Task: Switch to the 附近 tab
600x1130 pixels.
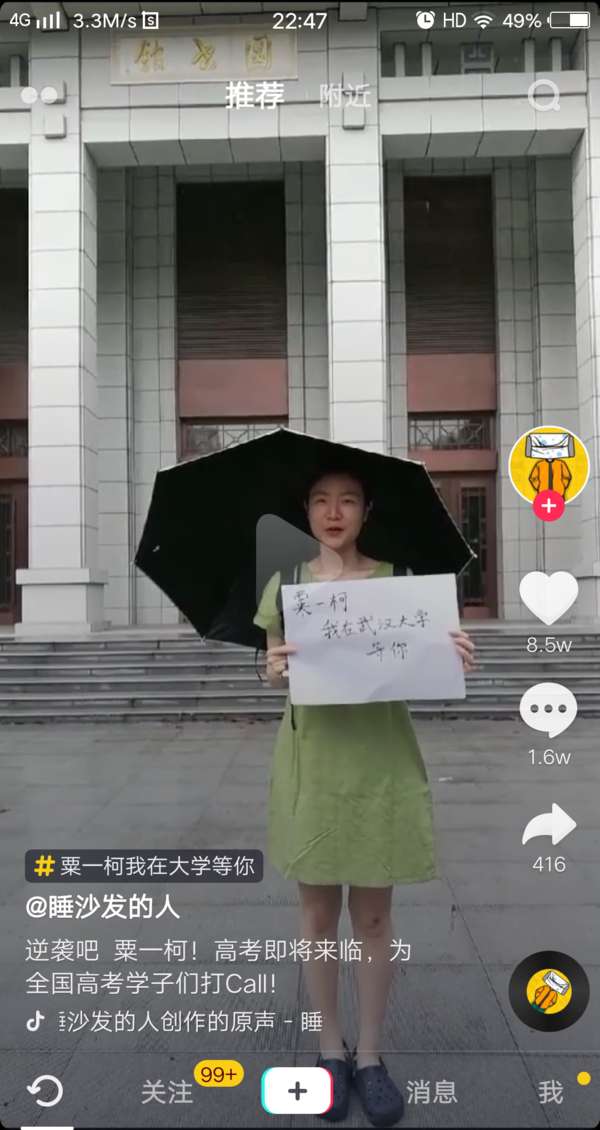Action: point(345,96)
